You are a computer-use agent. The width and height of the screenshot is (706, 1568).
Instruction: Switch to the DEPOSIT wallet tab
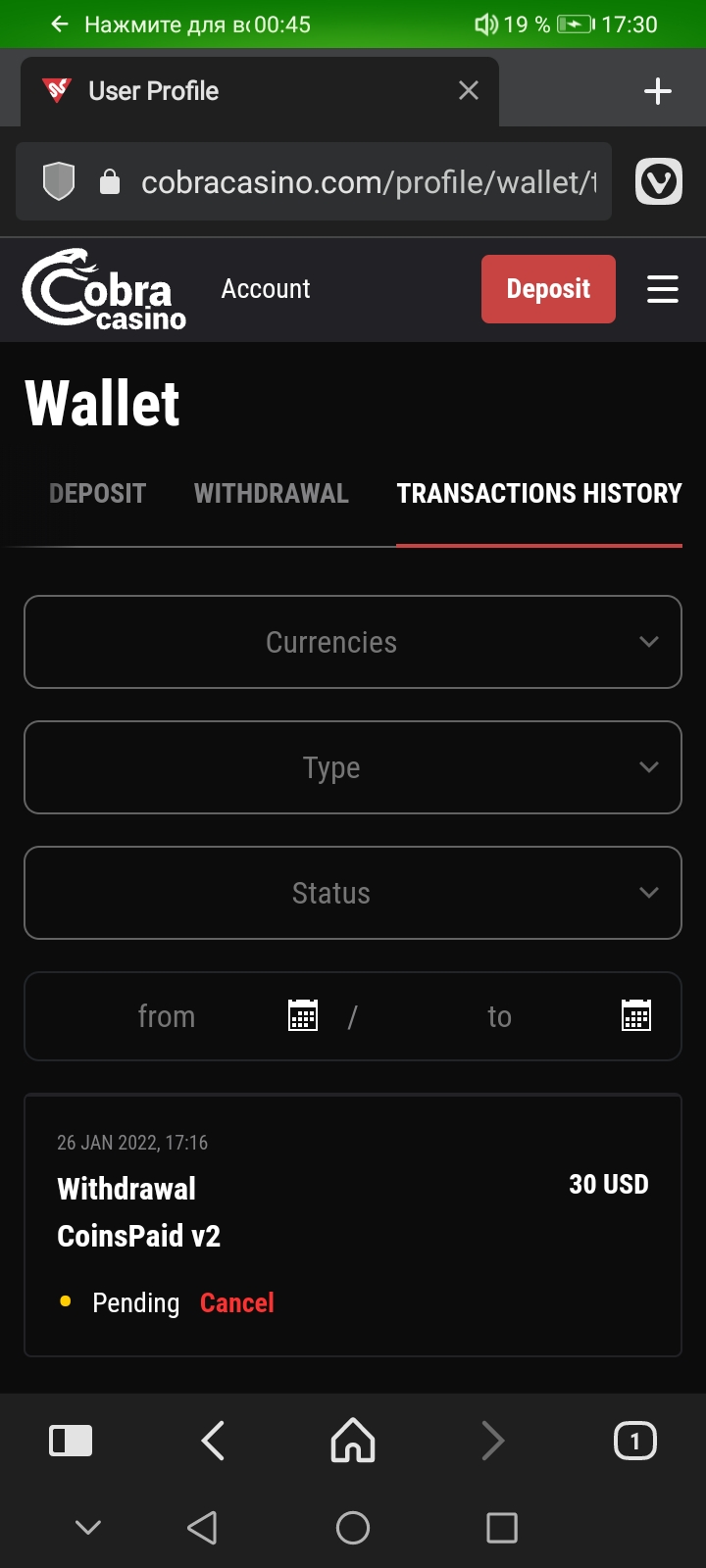(x=97, y=493)
